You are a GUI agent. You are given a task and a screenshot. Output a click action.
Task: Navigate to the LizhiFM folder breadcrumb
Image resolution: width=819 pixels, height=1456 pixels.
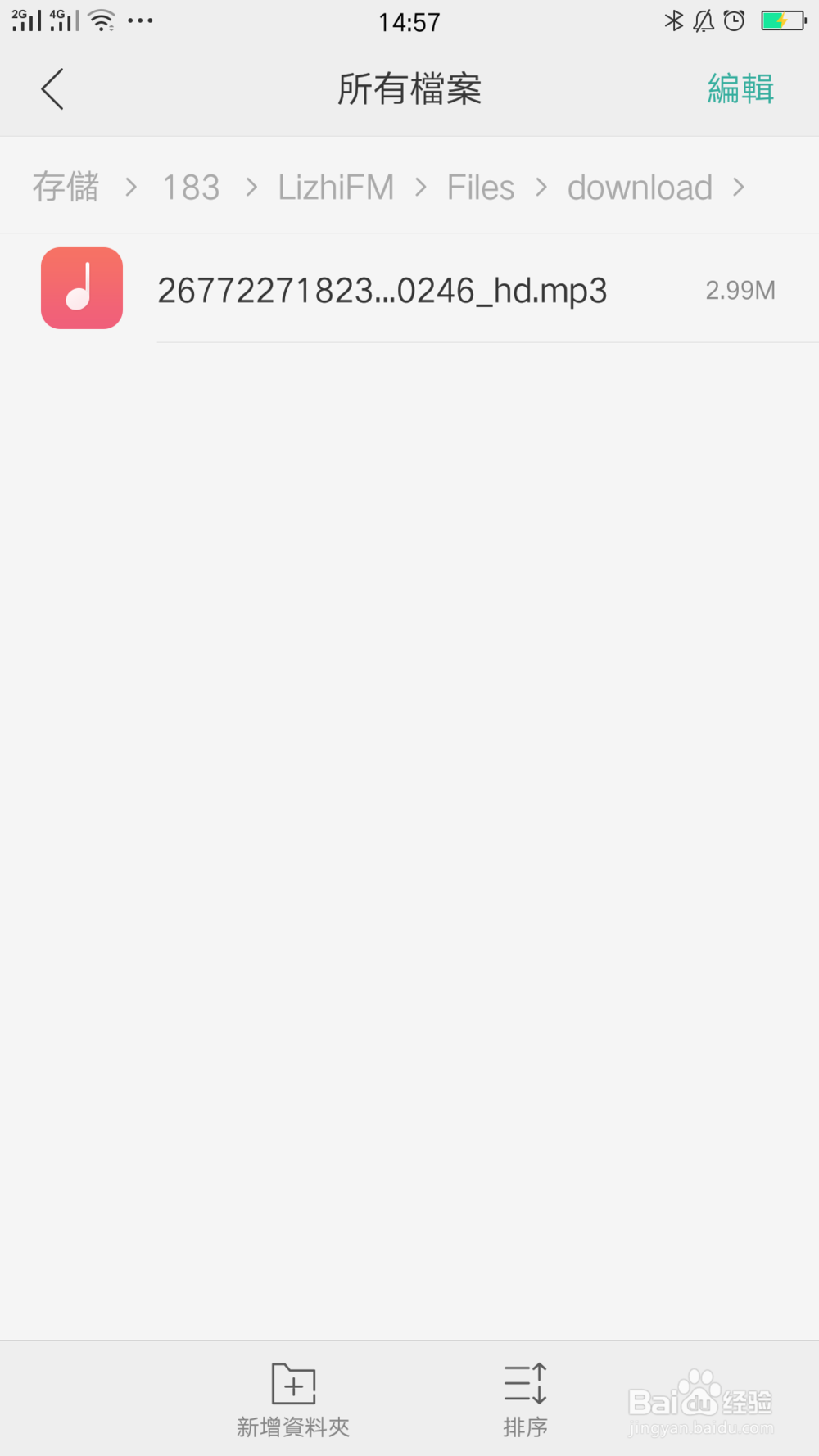(336, 187)
